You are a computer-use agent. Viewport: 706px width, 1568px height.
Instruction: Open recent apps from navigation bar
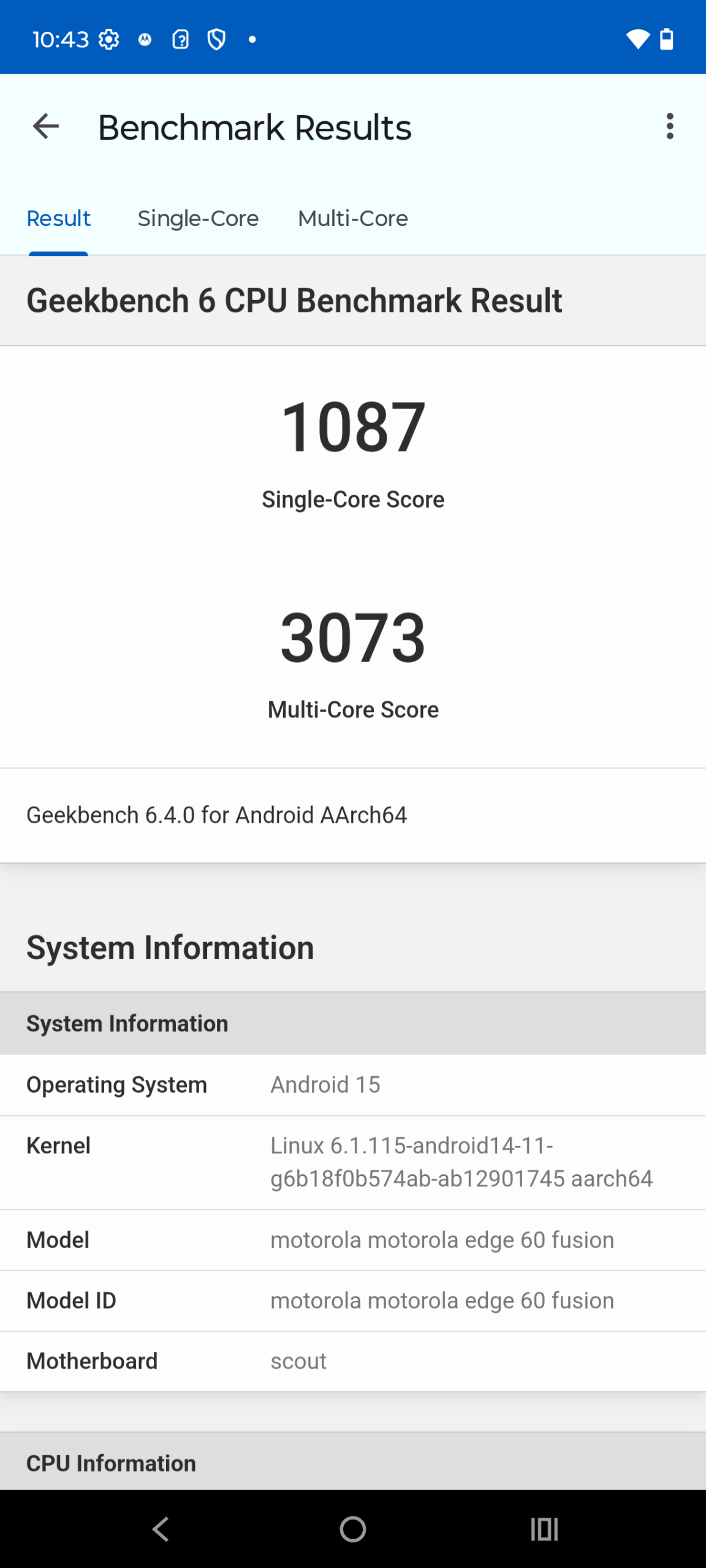point(544,1529)
